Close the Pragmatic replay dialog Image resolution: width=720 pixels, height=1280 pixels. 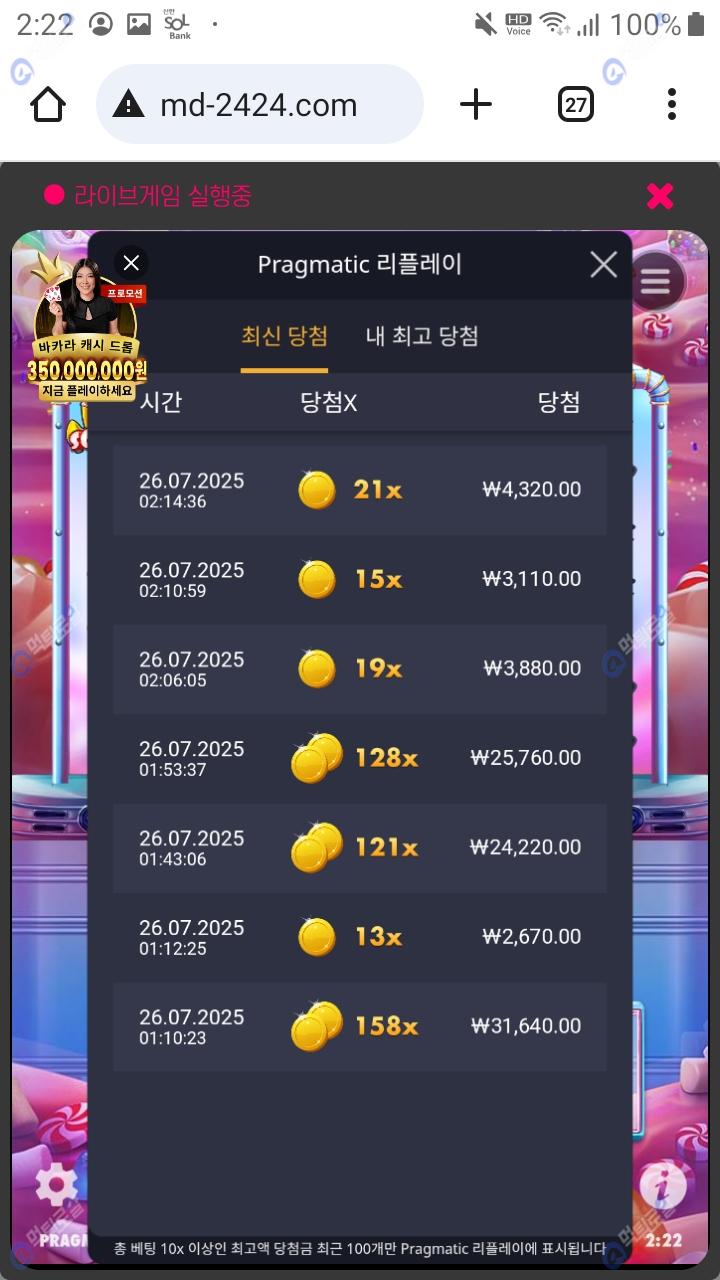point(603,264)
